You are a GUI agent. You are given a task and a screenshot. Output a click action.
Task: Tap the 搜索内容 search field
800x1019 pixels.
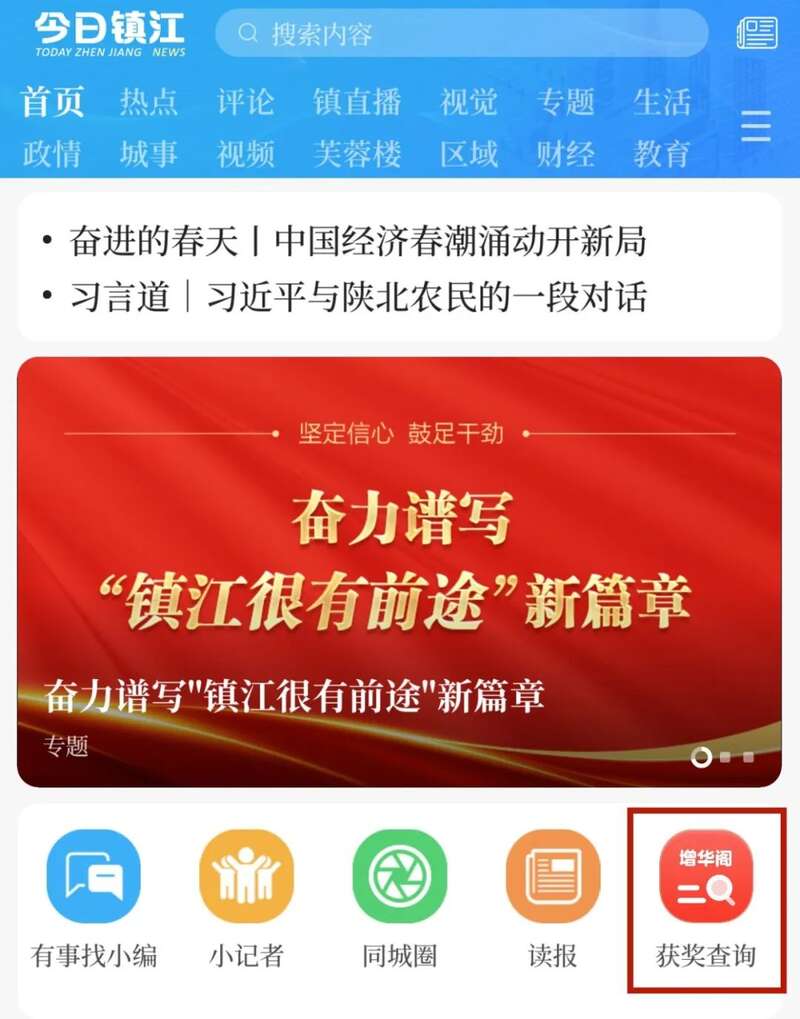point(460,35)
